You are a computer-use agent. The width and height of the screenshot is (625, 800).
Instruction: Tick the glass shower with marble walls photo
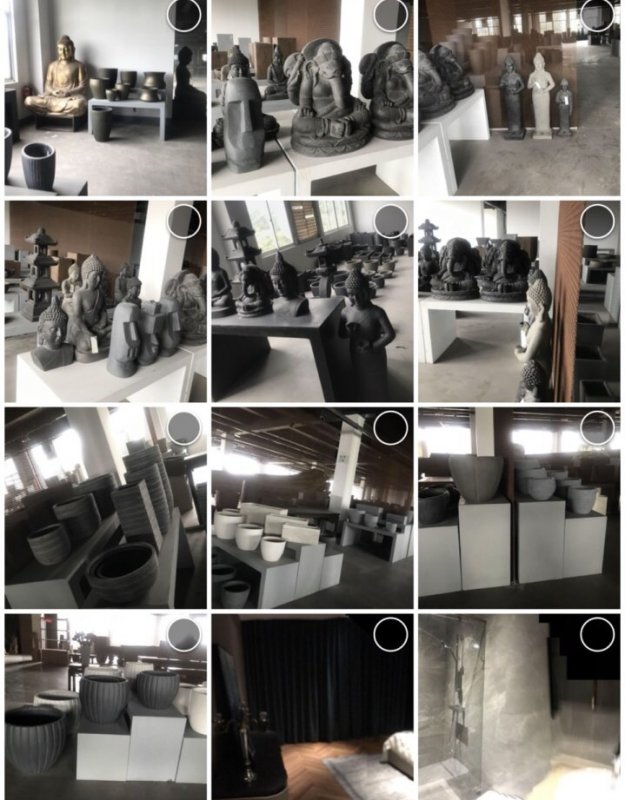(597, 634)
